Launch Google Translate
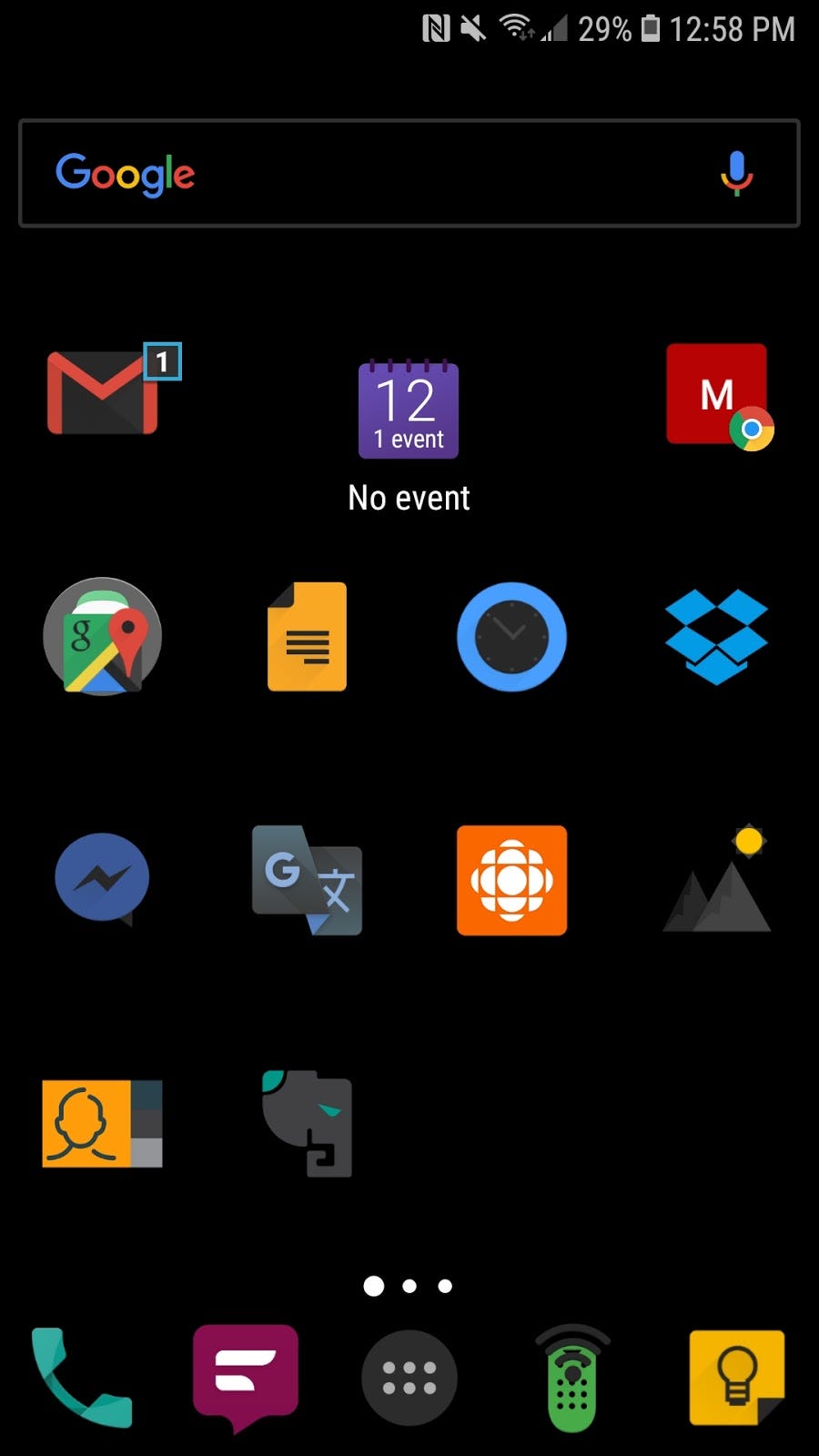 pyautogui.click(x=308, y=880)
